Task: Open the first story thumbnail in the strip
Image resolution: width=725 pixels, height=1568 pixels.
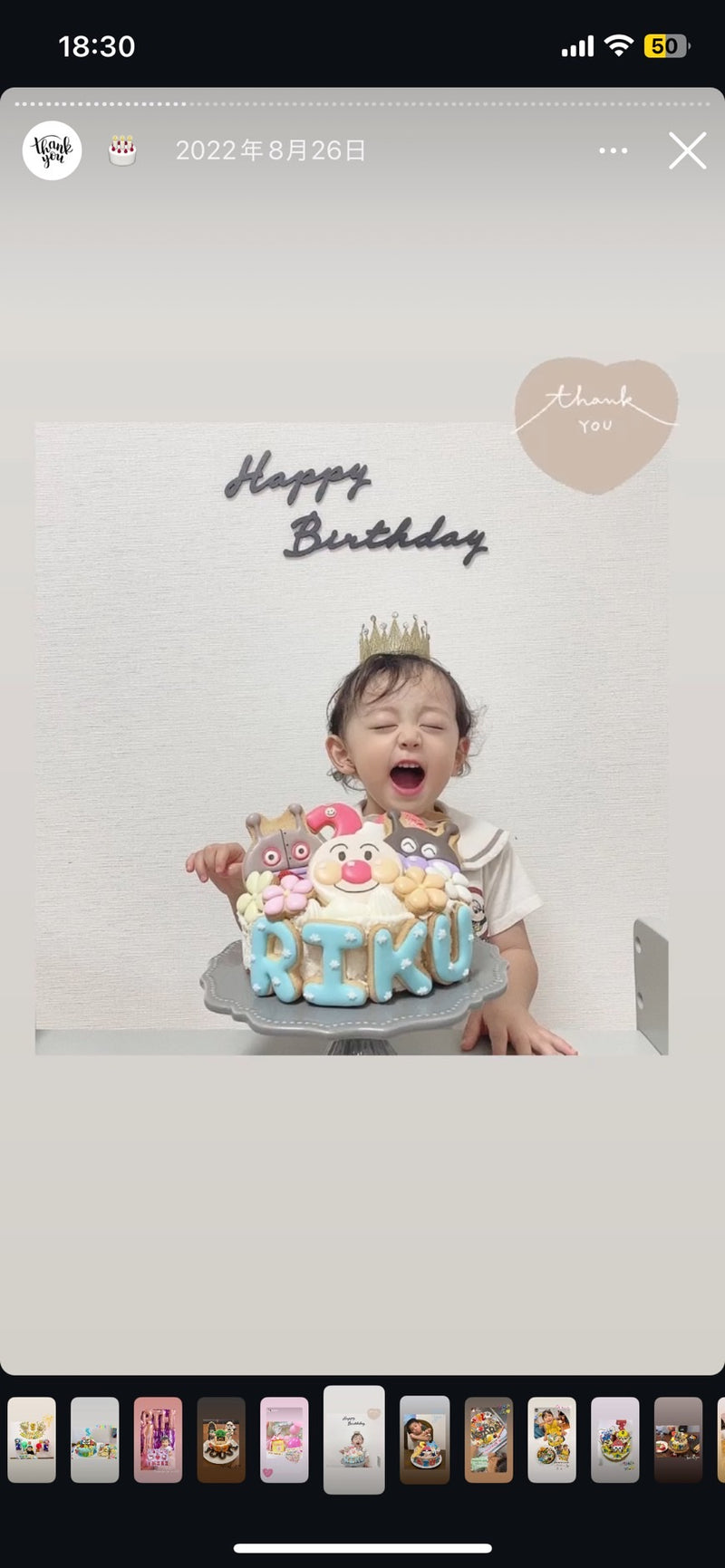Action: [32, 1439]
